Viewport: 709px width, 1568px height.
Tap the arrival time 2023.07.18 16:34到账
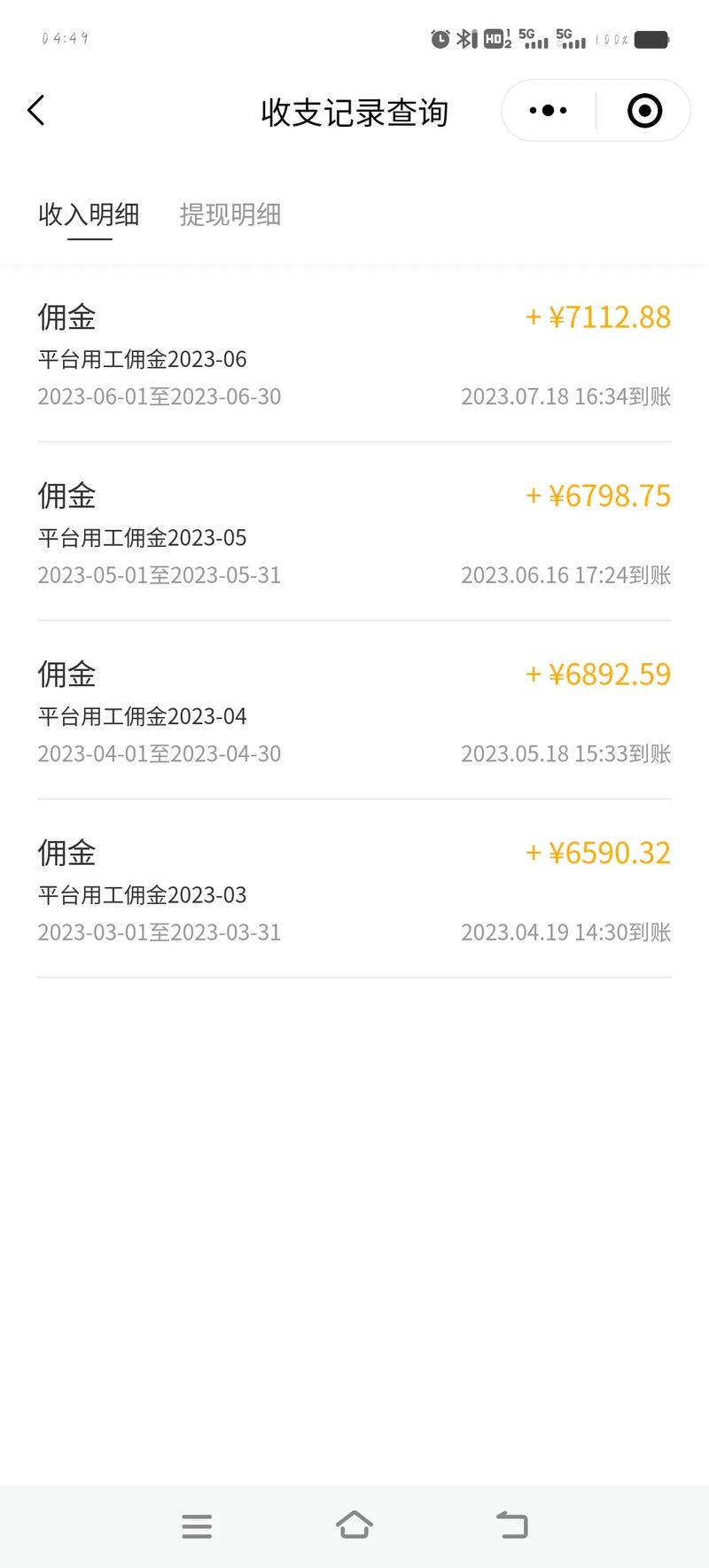click(x=565, y=396)
